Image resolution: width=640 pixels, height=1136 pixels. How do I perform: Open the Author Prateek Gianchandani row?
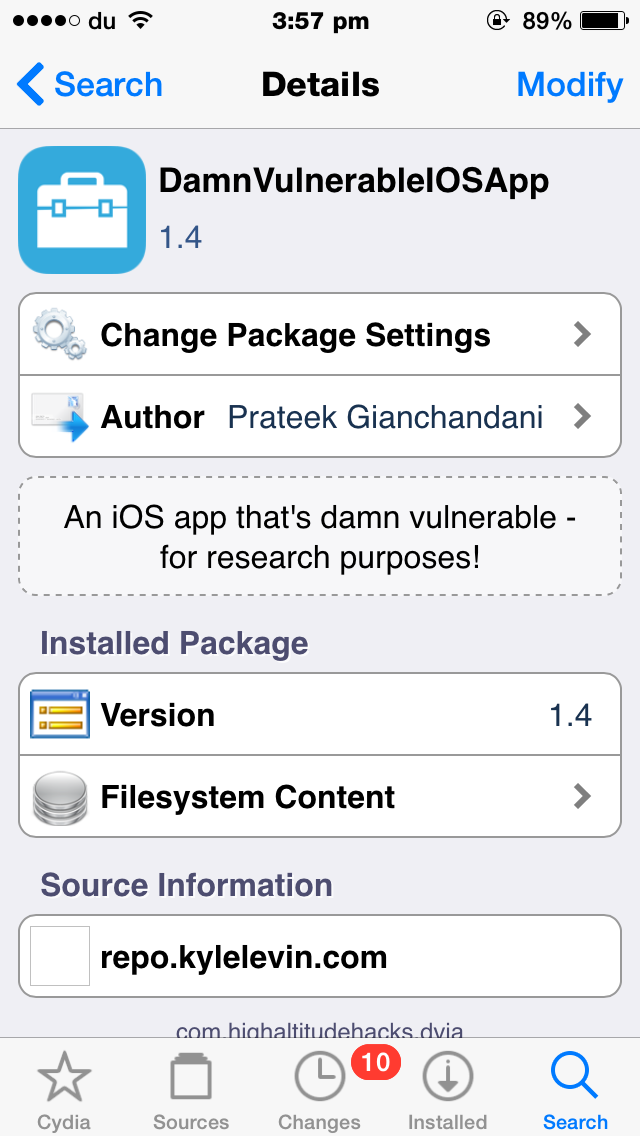pyautogui.click(x=320, y=417)
